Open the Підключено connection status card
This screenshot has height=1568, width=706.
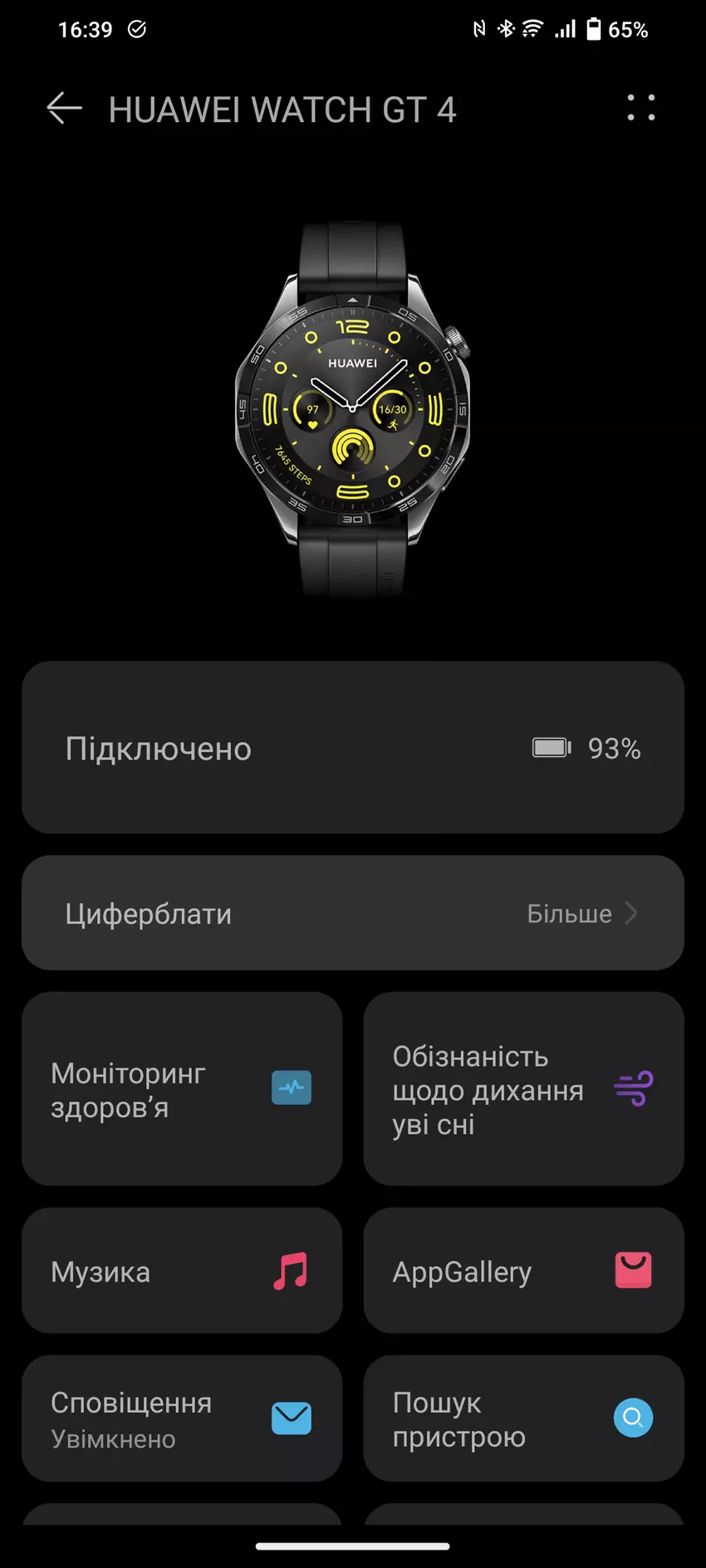click(352, 748)
